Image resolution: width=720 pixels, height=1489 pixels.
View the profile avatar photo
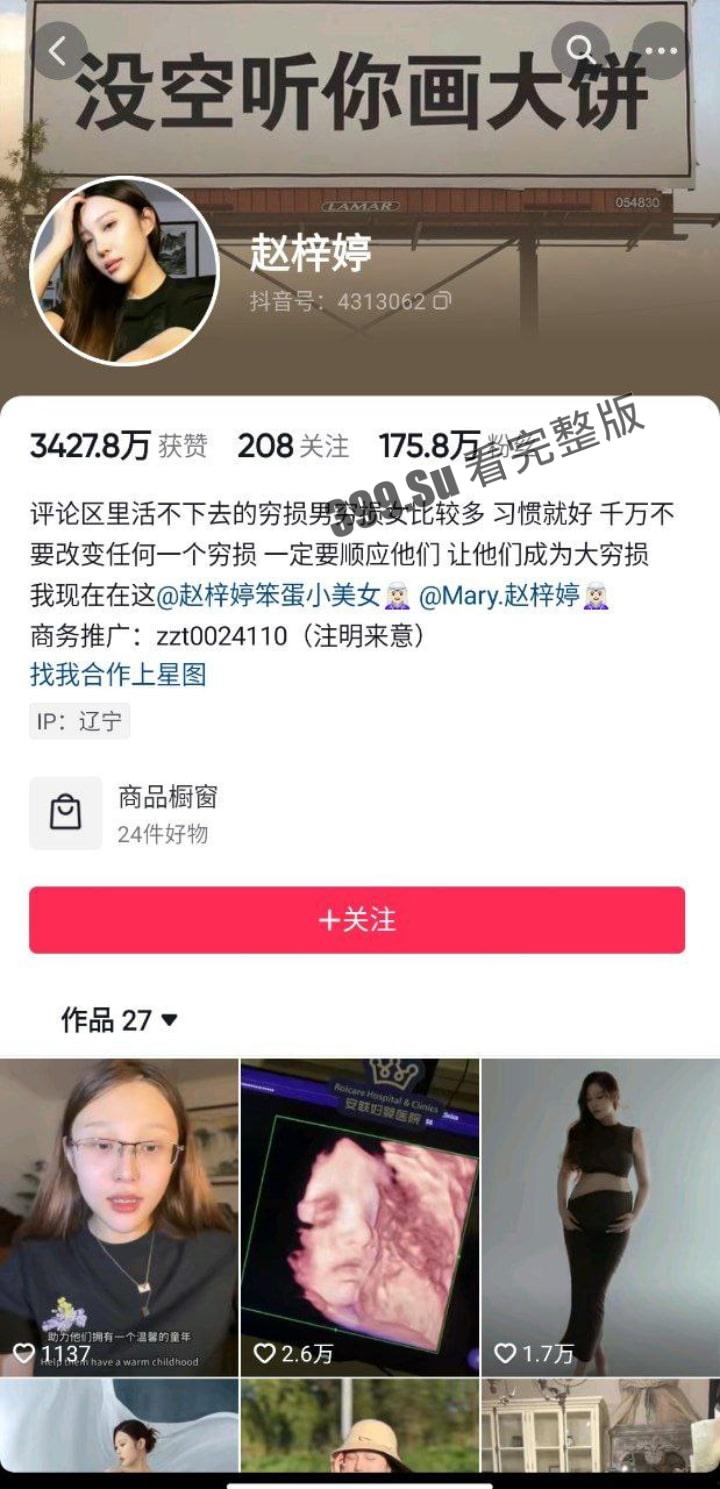point(124,271)
